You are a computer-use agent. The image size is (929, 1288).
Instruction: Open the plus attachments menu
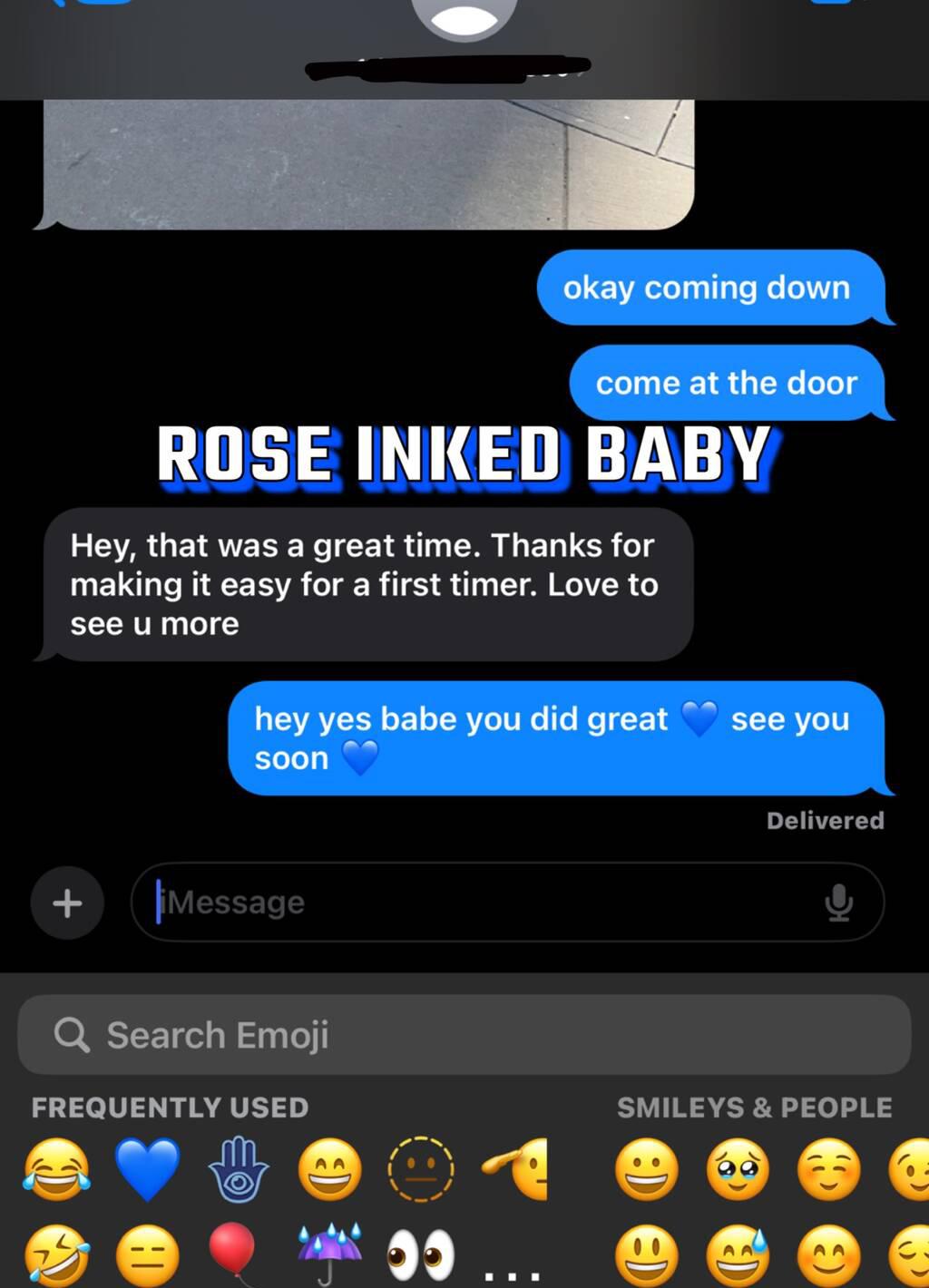67,903
